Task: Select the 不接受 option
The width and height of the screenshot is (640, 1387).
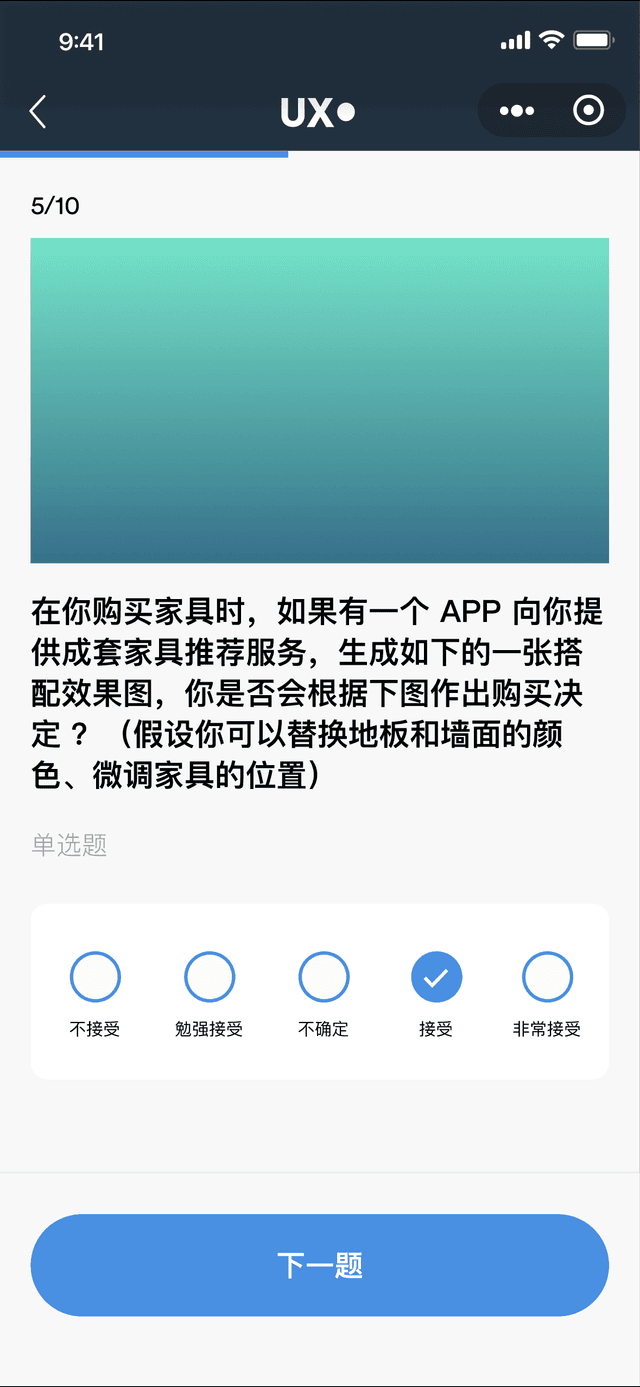Action: [95, 977]
